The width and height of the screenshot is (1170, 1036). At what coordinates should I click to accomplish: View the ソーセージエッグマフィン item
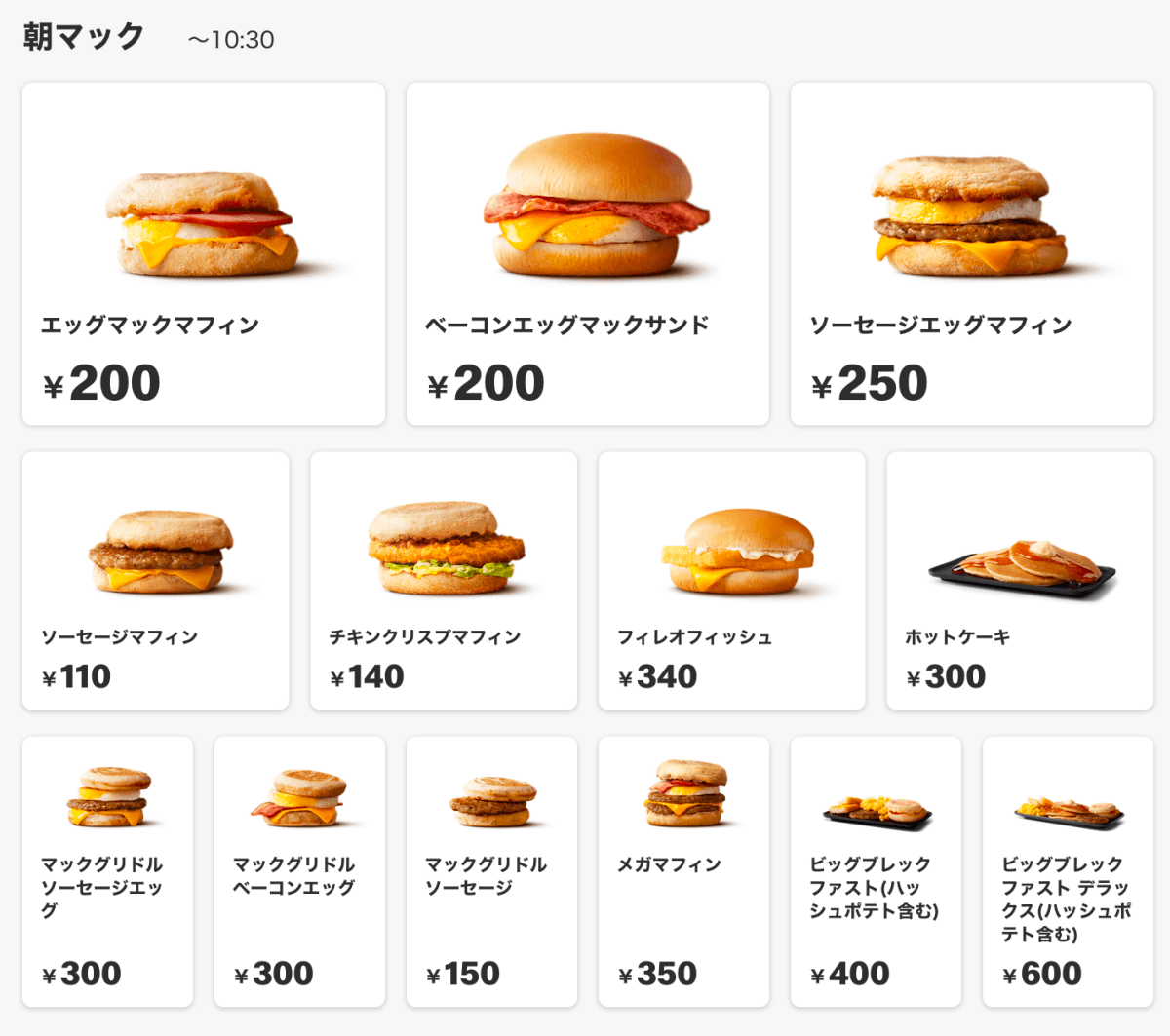pos(971,253)
